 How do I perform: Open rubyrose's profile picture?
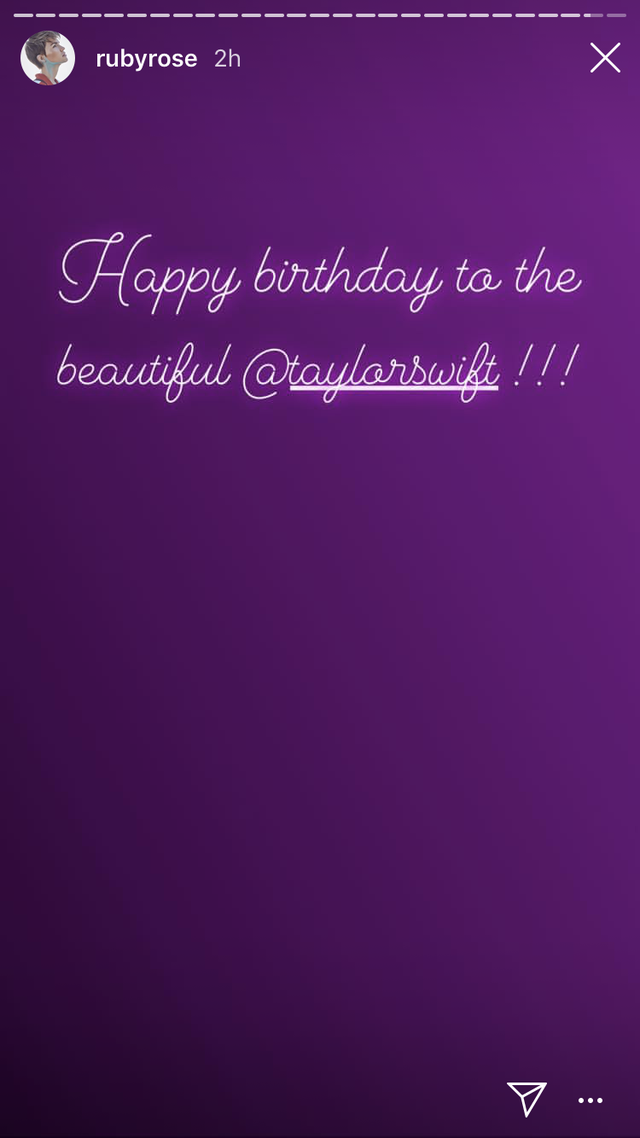47,58
